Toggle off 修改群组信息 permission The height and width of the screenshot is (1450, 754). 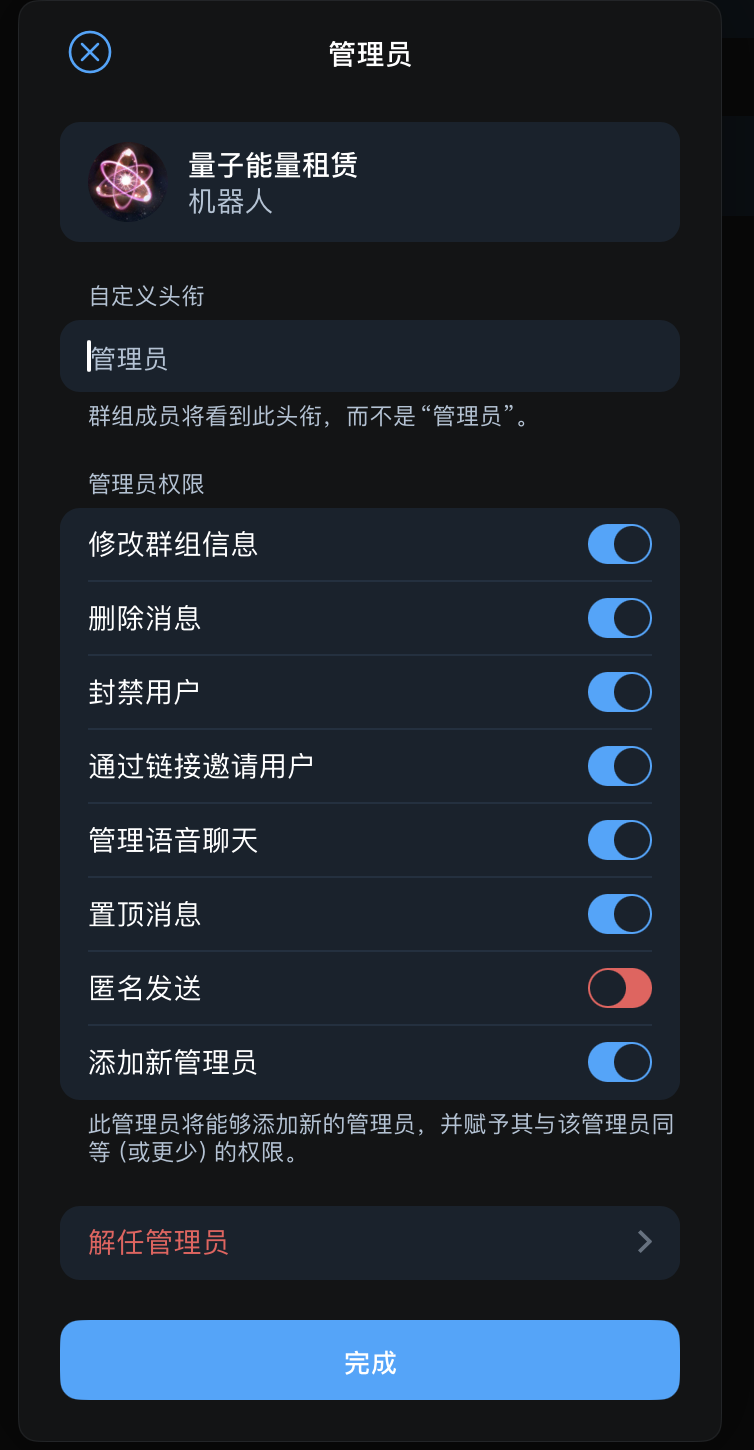tap(619, 544)
